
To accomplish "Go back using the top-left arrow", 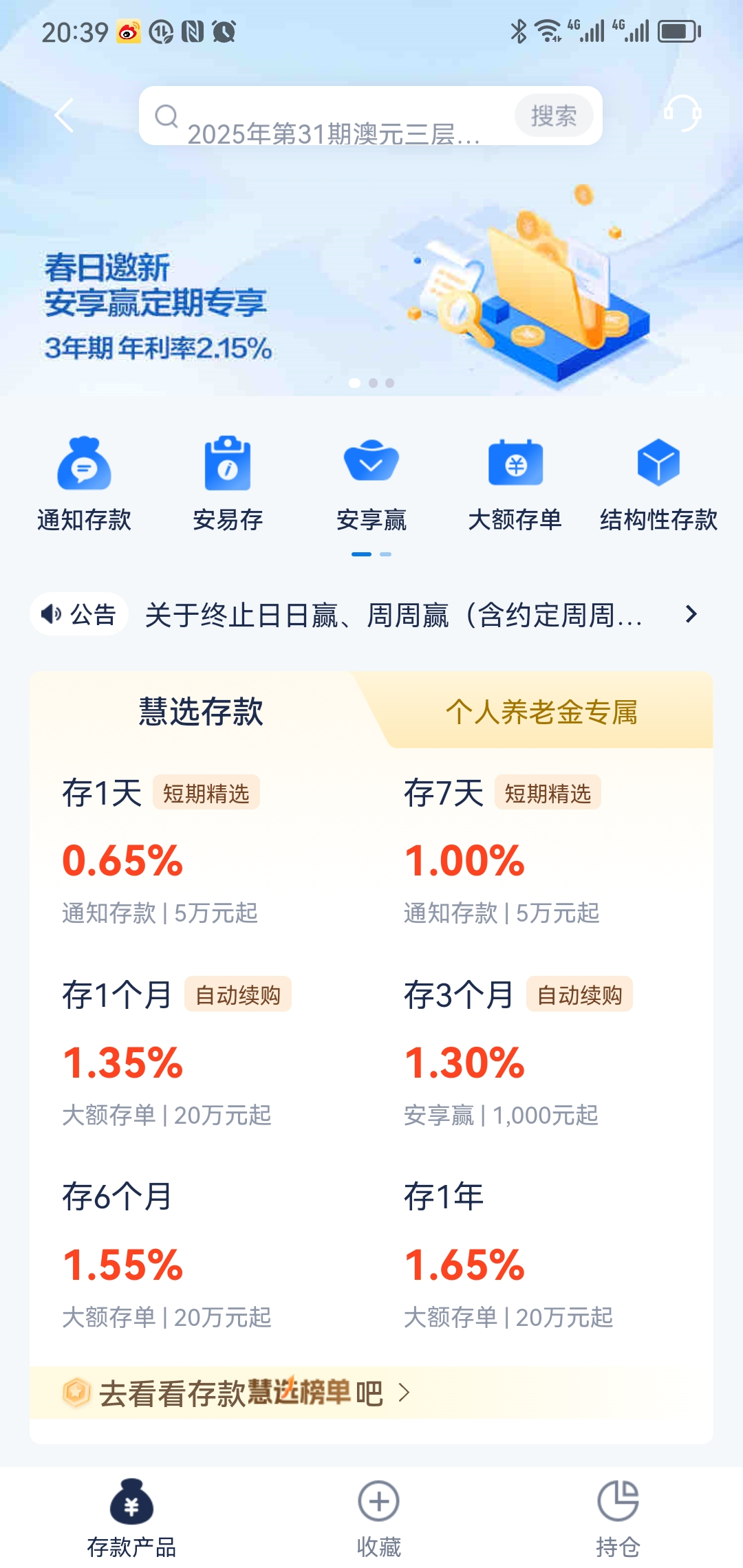I will (64, 115).
